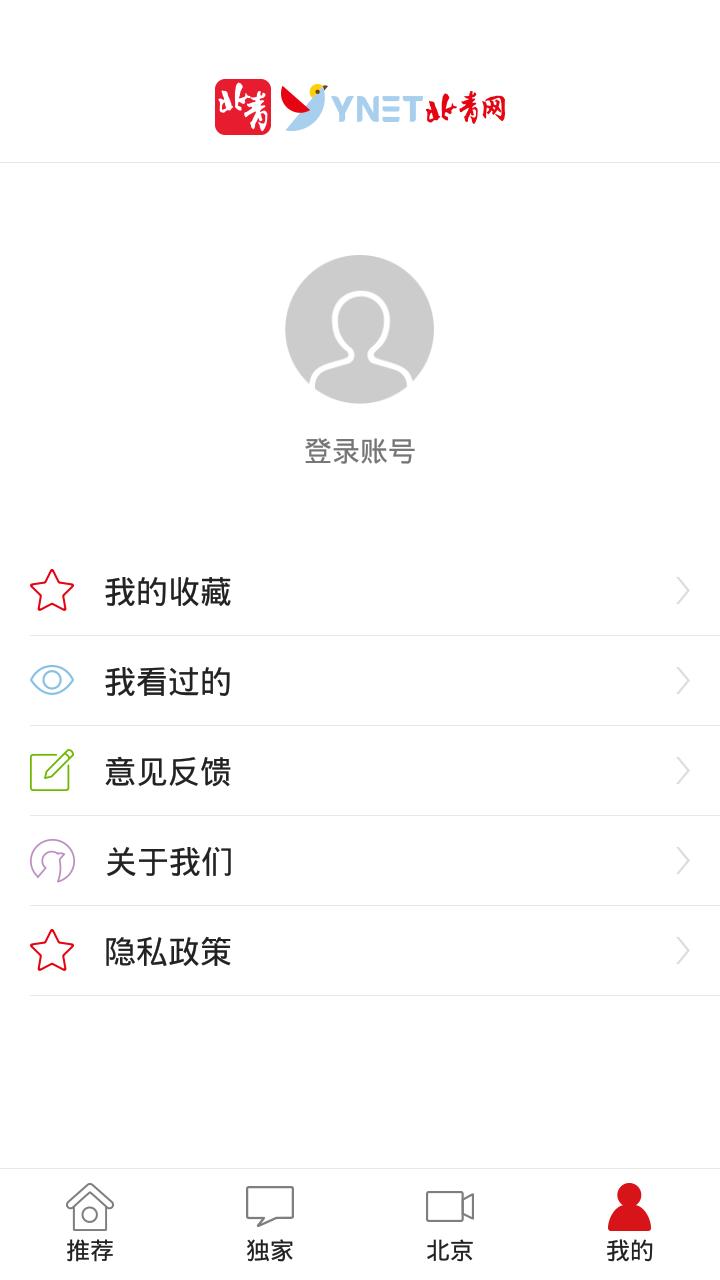Image resolution: width=720 pixels, height=1280 pixels.
Task: Open 我看过的 history row
Action: [170, 681]
